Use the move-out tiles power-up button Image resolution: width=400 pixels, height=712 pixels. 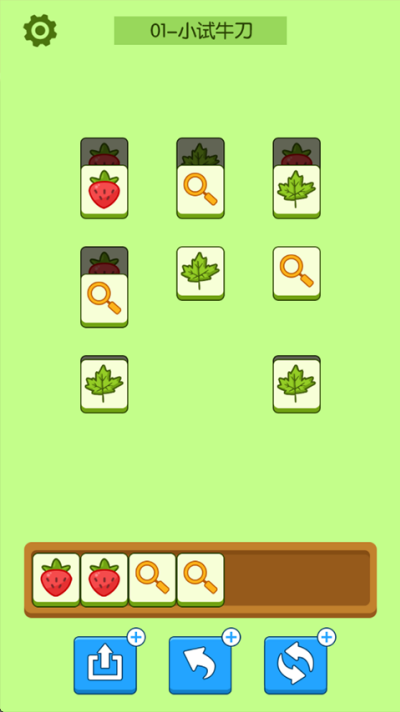[x=105, y=665]
